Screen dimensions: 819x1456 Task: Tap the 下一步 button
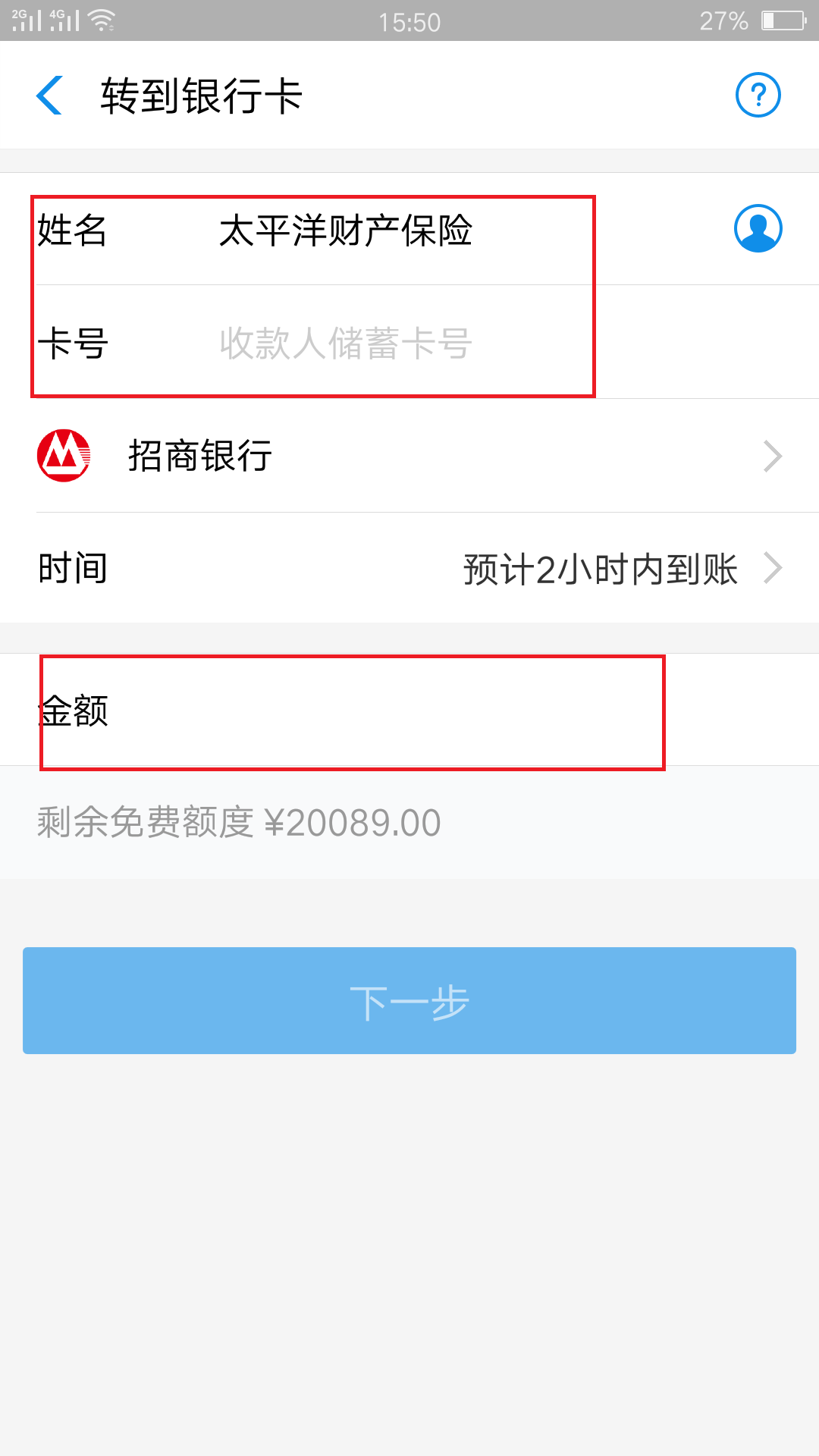click(x=409, y=1000)
